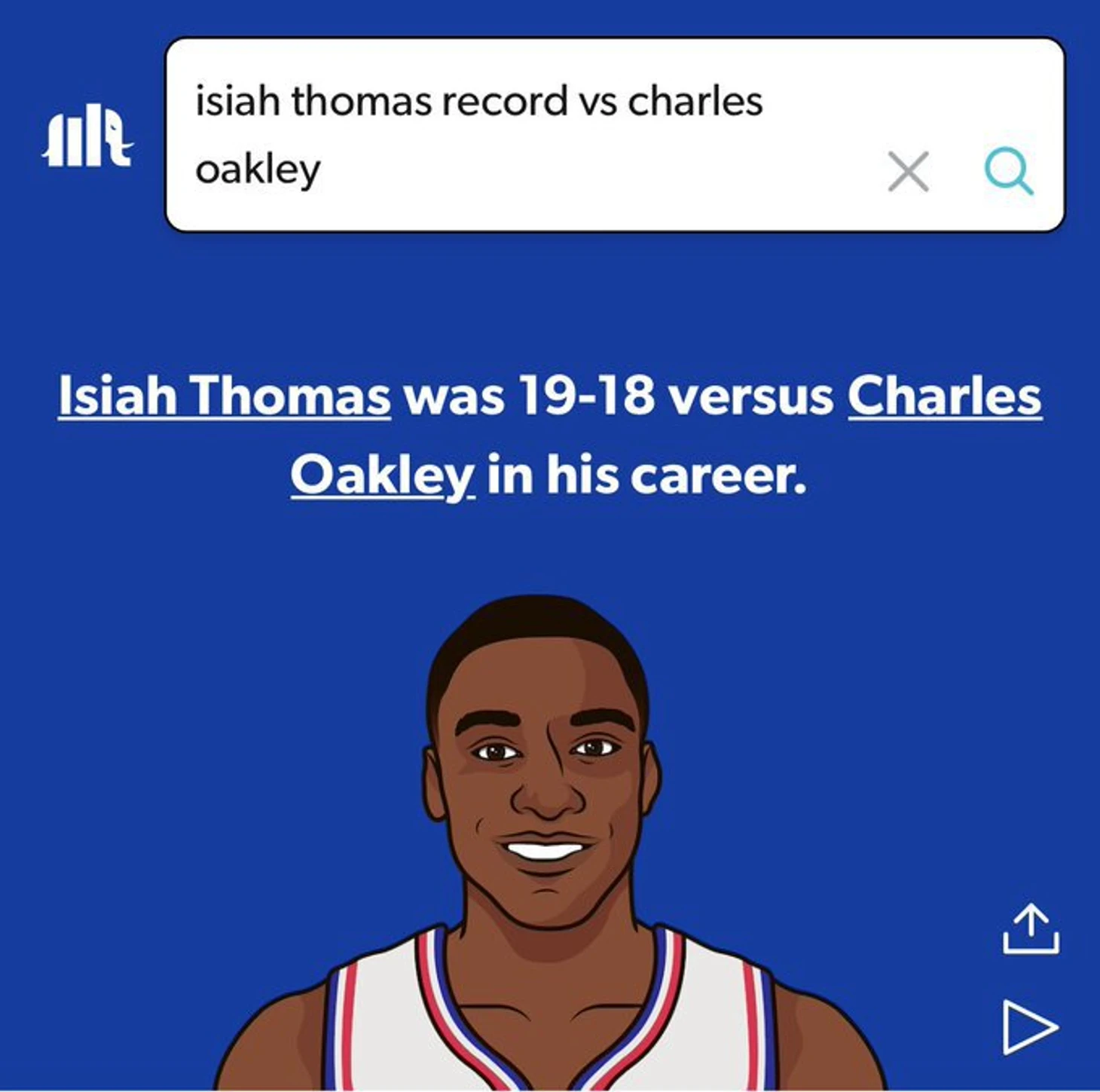Clear the search query with the X

908,172
